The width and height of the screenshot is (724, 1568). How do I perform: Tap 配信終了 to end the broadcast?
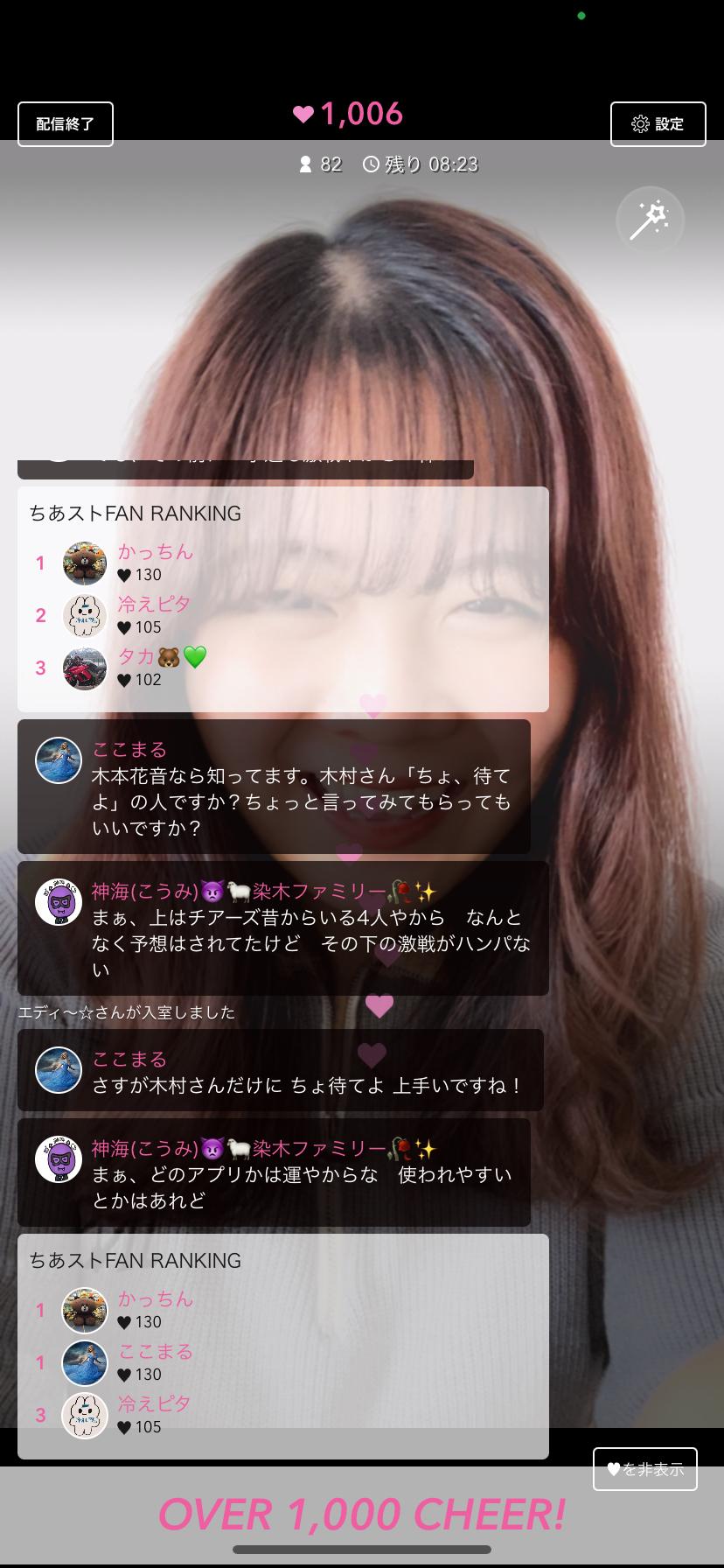click(x=66, y=124)
